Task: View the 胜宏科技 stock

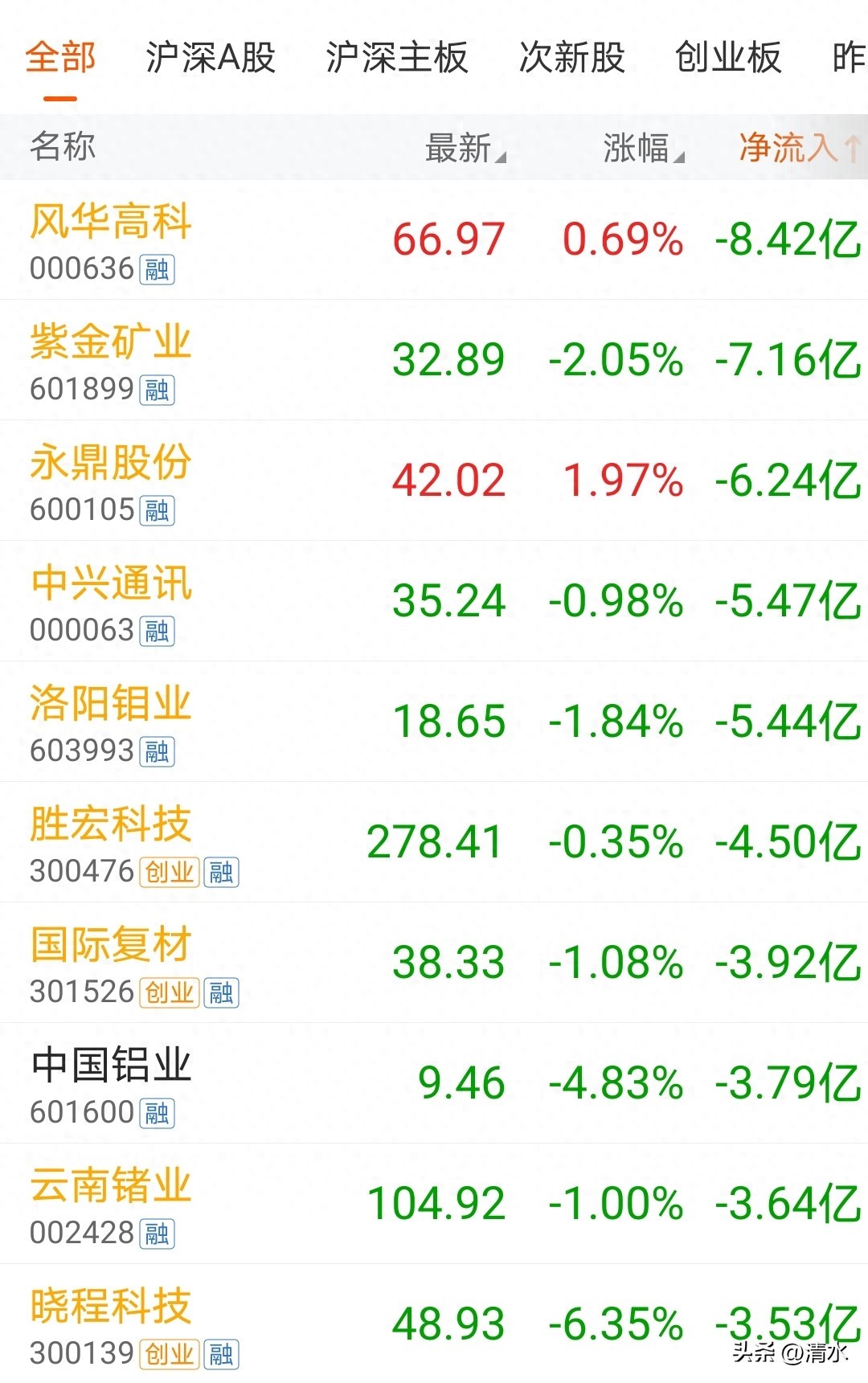Action: [434, 842]
